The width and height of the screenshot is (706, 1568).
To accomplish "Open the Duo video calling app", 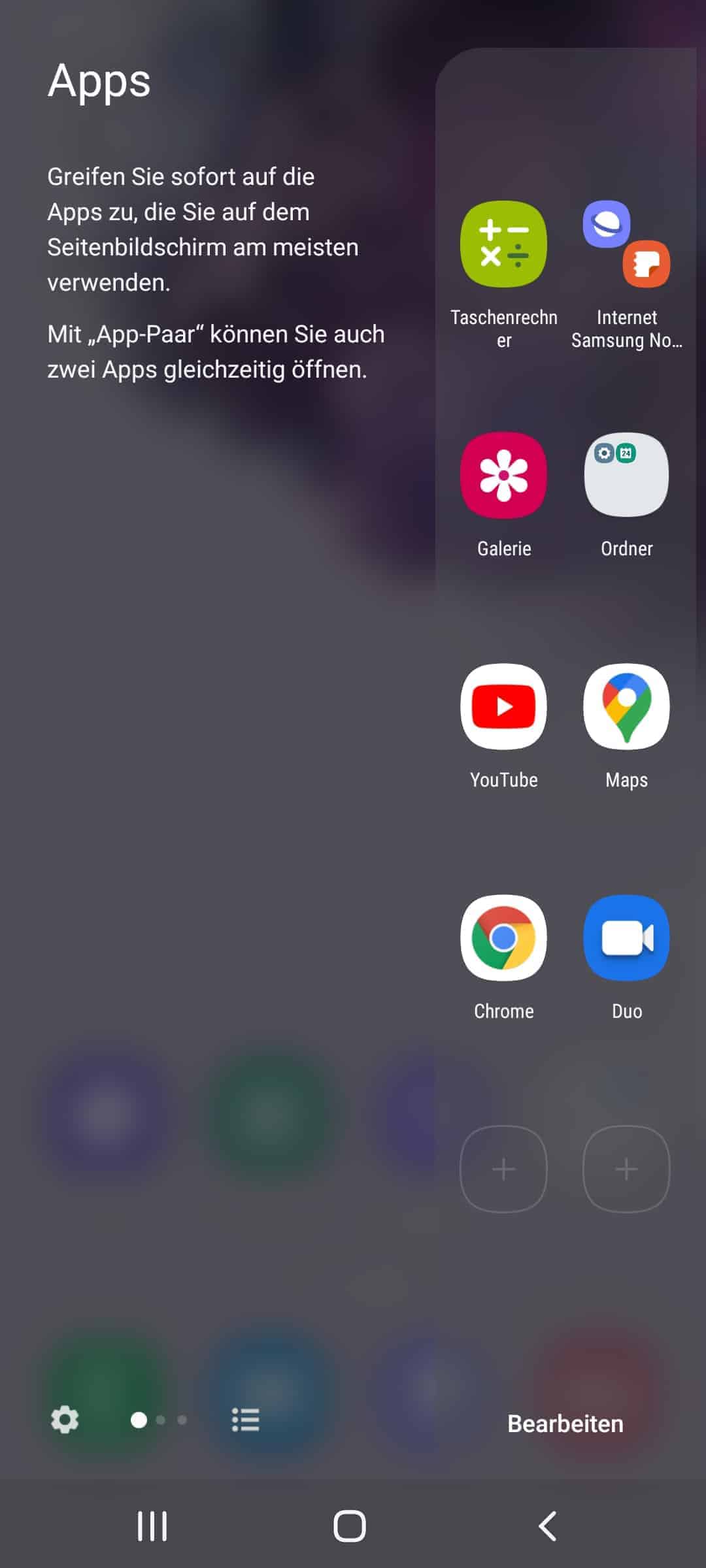I will pyautogui.click(x=626, y=938).
